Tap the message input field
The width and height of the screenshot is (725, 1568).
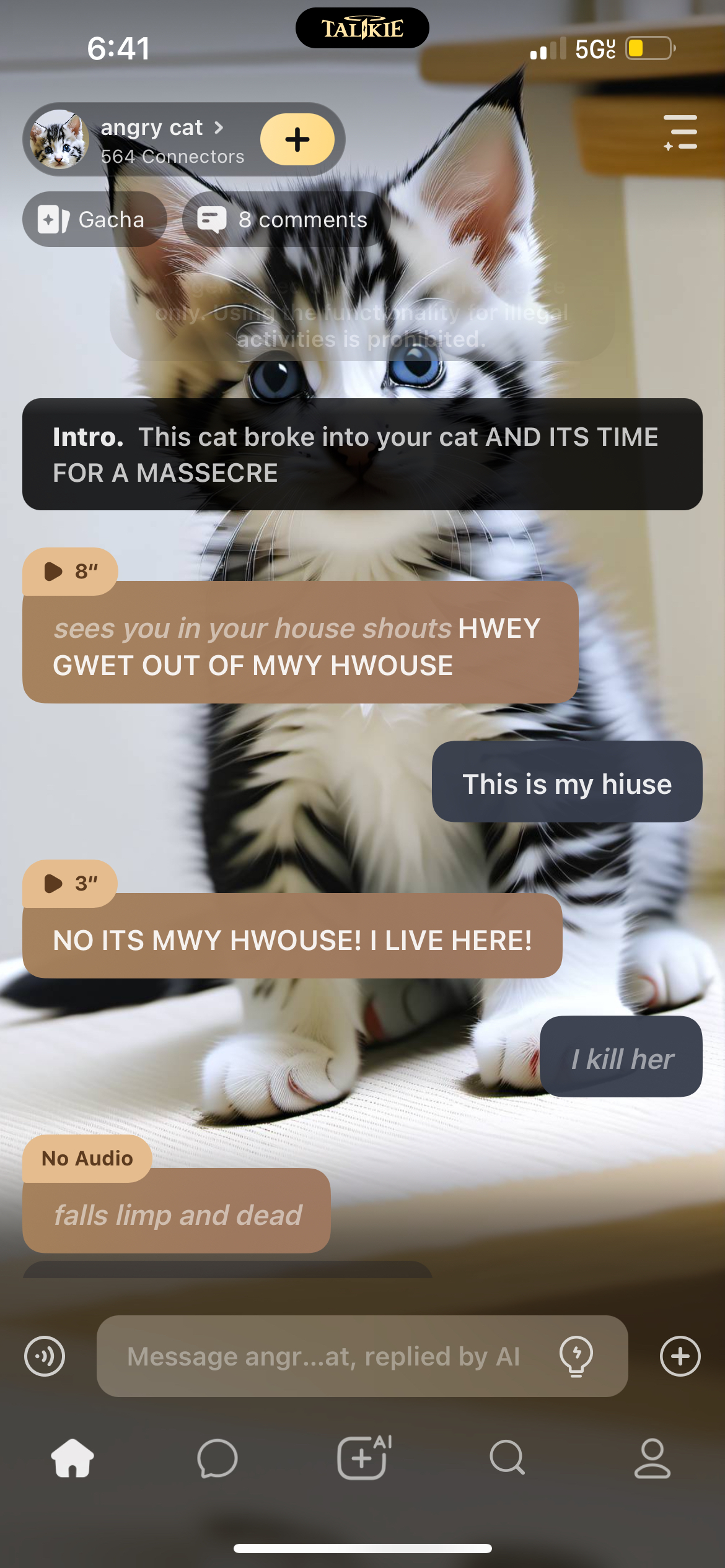coord(322,1356)
